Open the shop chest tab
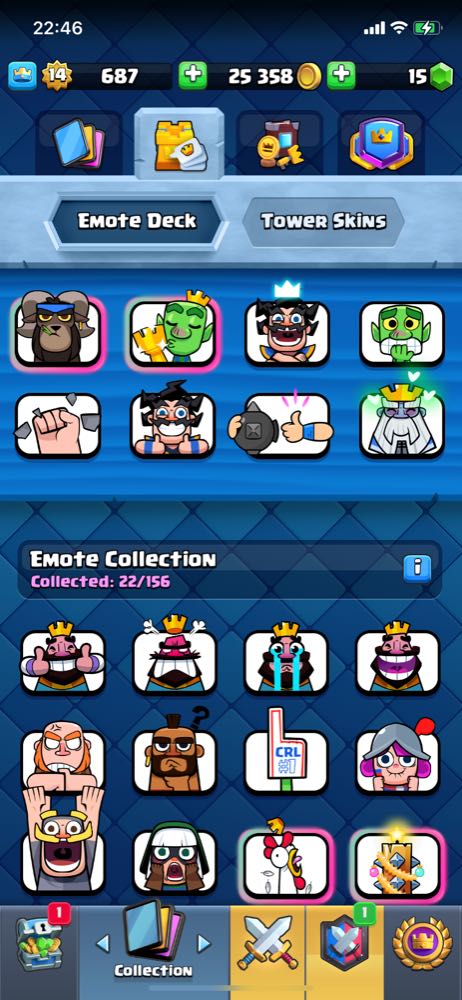Screen dimensions: 462x1000 [40, 943]
